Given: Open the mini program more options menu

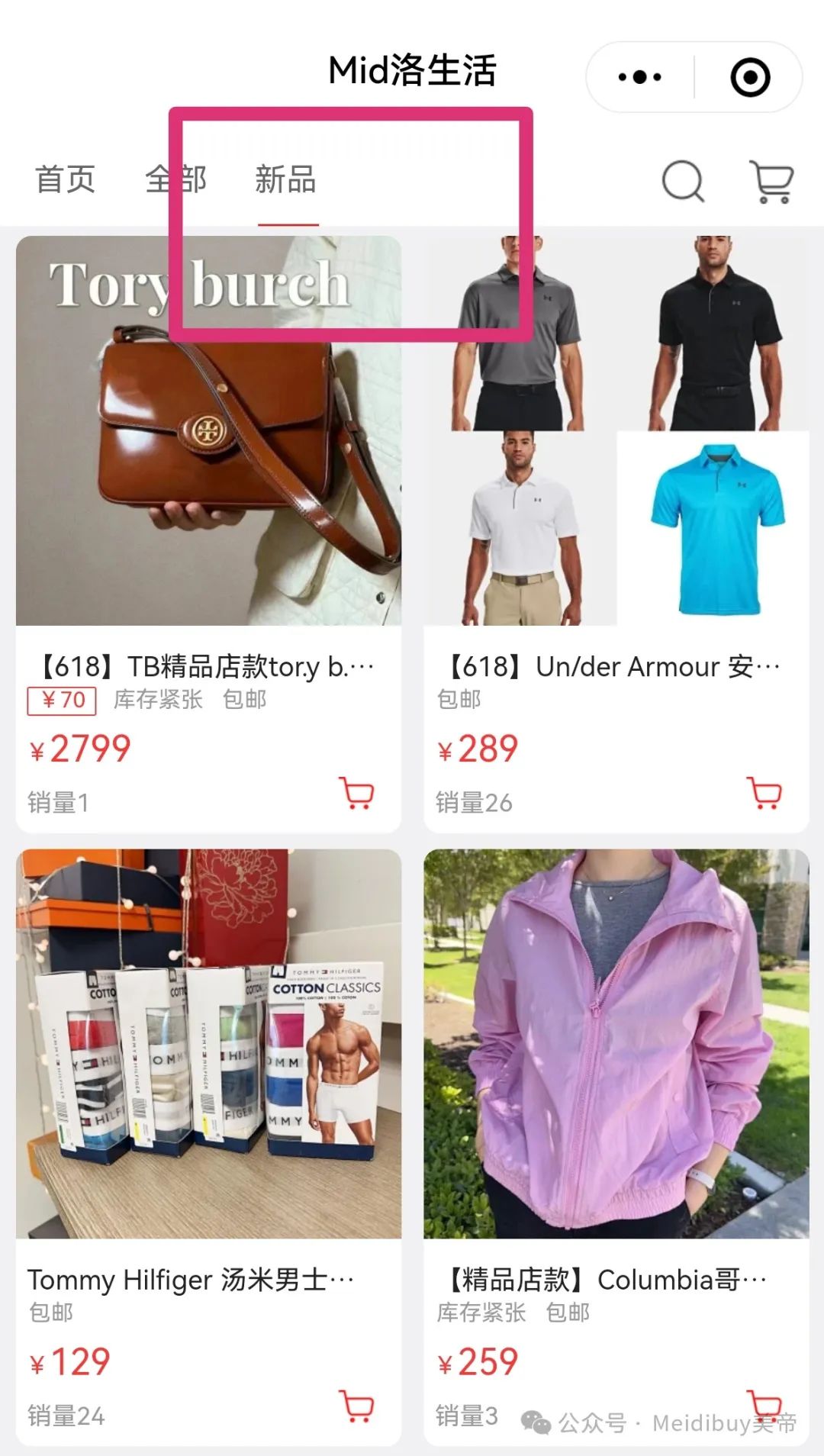Looking at the screenshot, I should tap(639, 77).
